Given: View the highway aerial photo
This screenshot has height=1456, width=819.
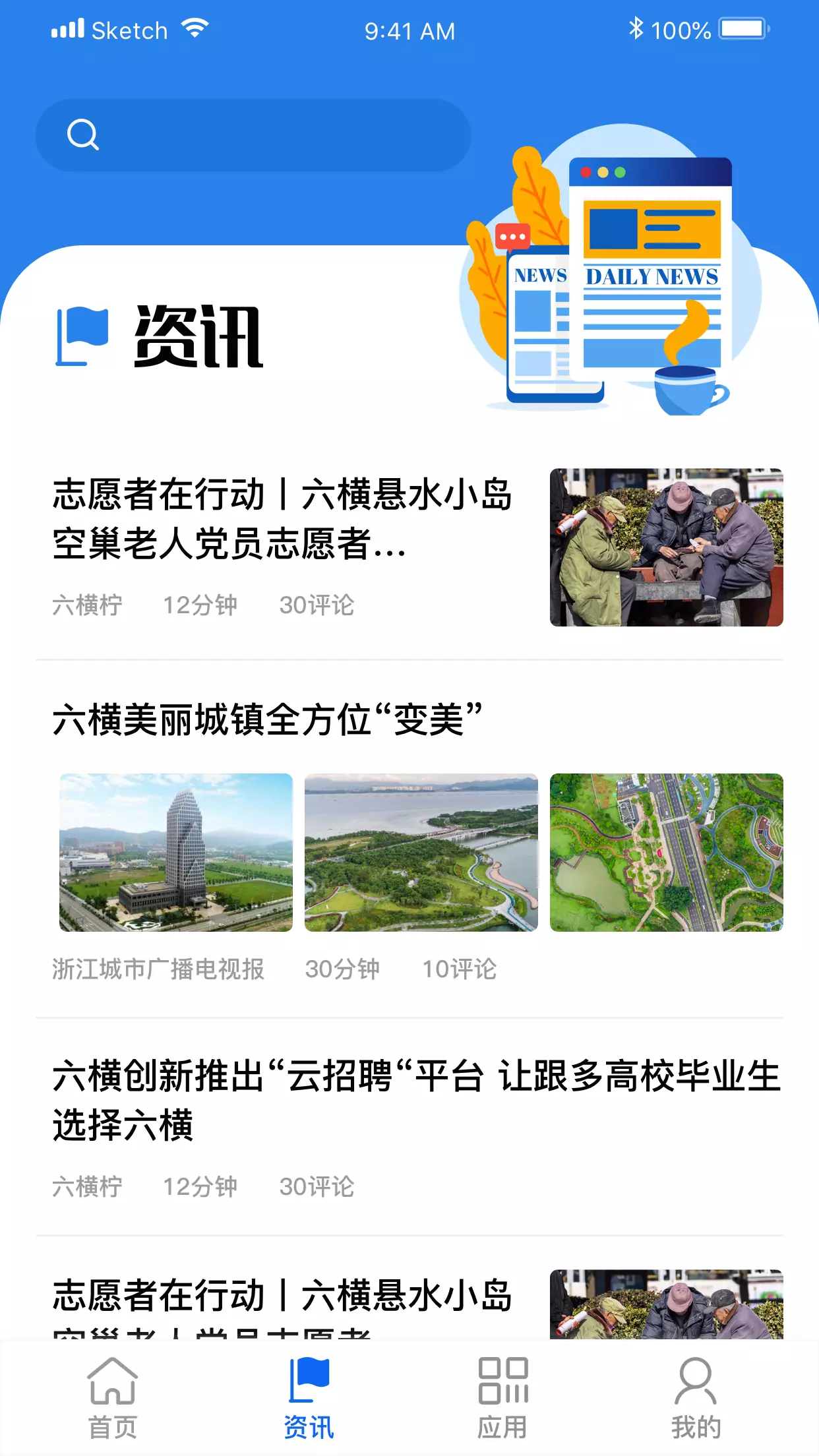Looking at the screenshot, I should [x=667, y=852].
